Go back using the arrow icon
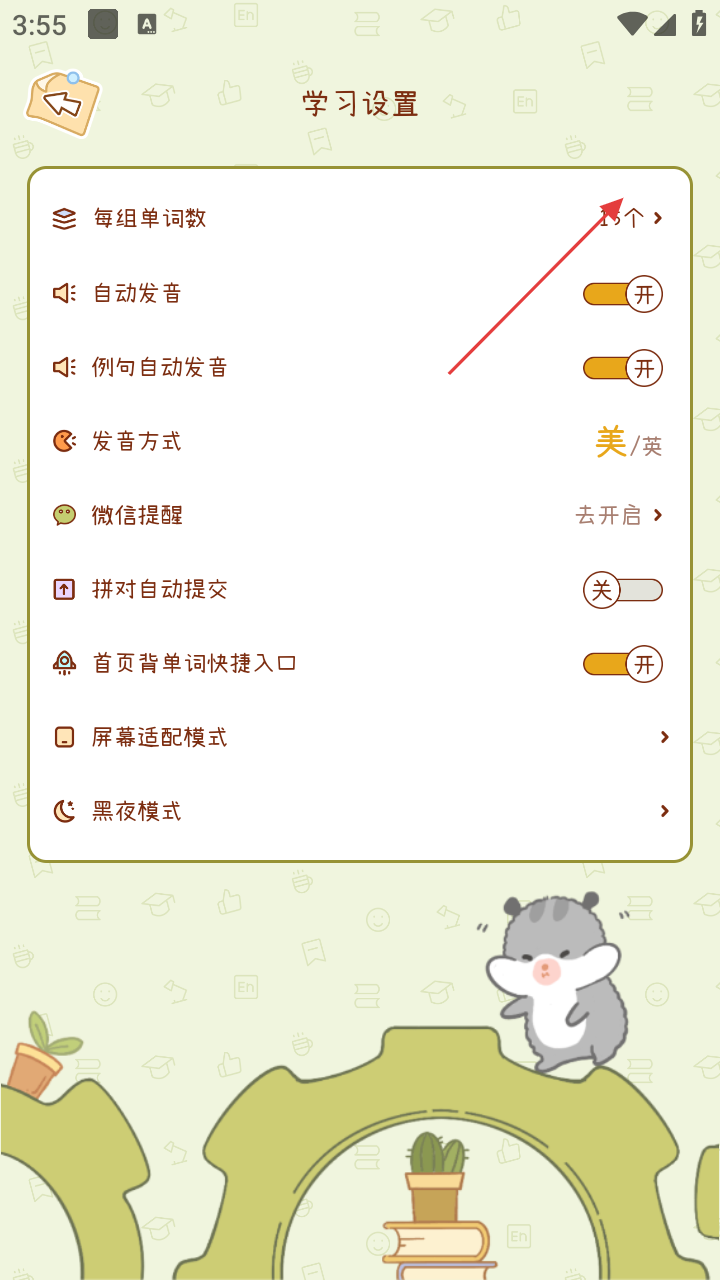 coord(62,102)
